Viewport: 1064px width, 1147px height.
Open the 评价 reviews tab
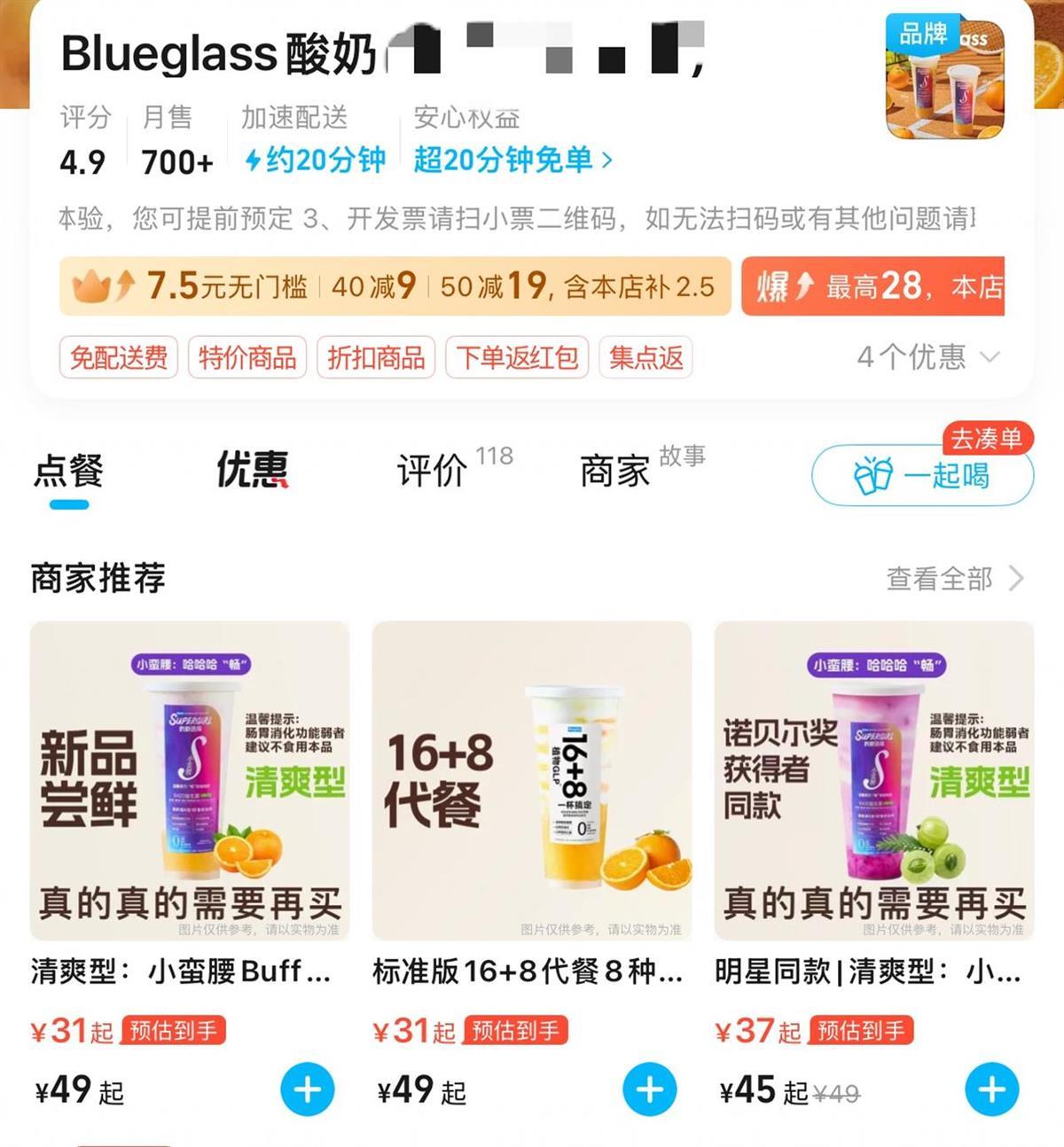pyautogui.click(x=433, y=471)
